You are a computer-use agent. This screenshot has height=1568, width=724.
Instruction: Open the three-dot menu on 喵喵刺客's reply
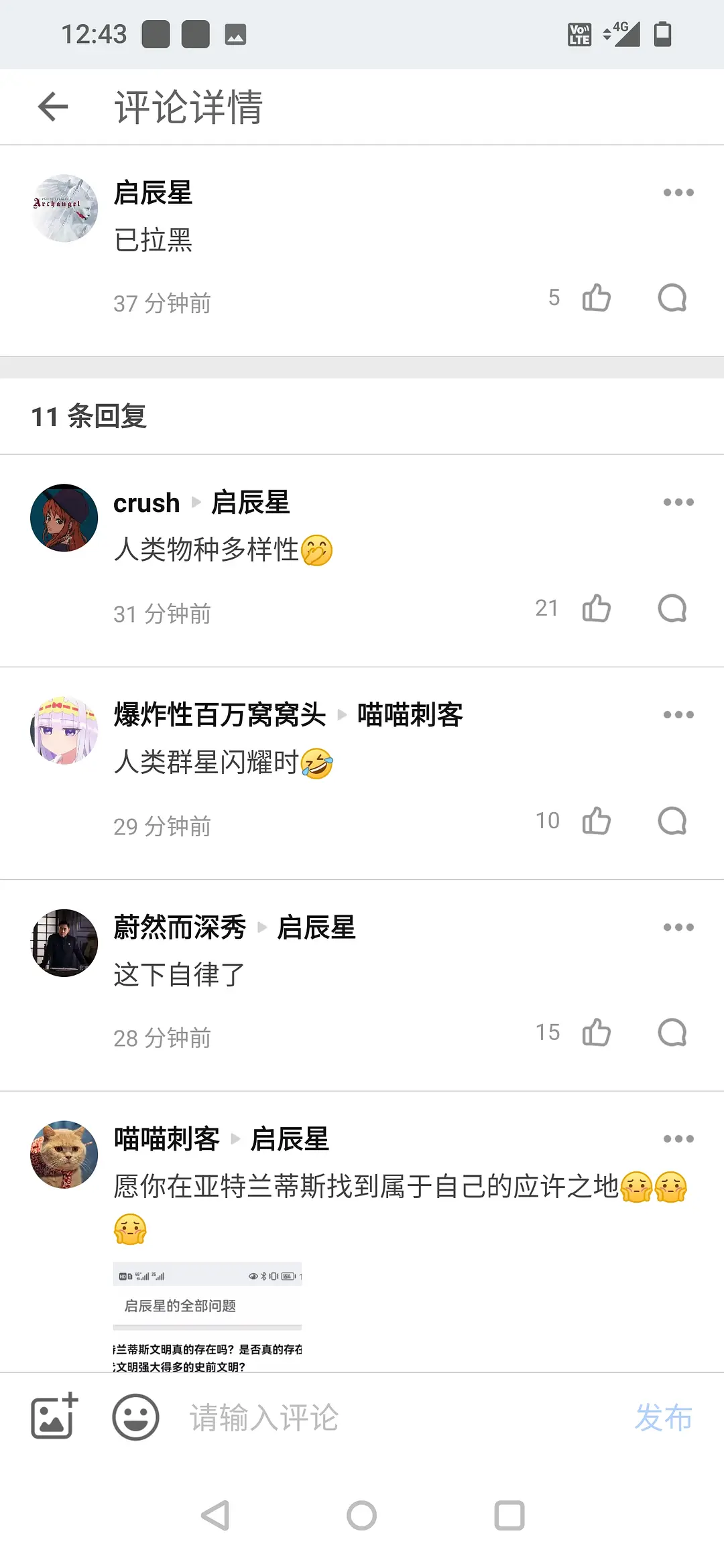click(678, 1137)
